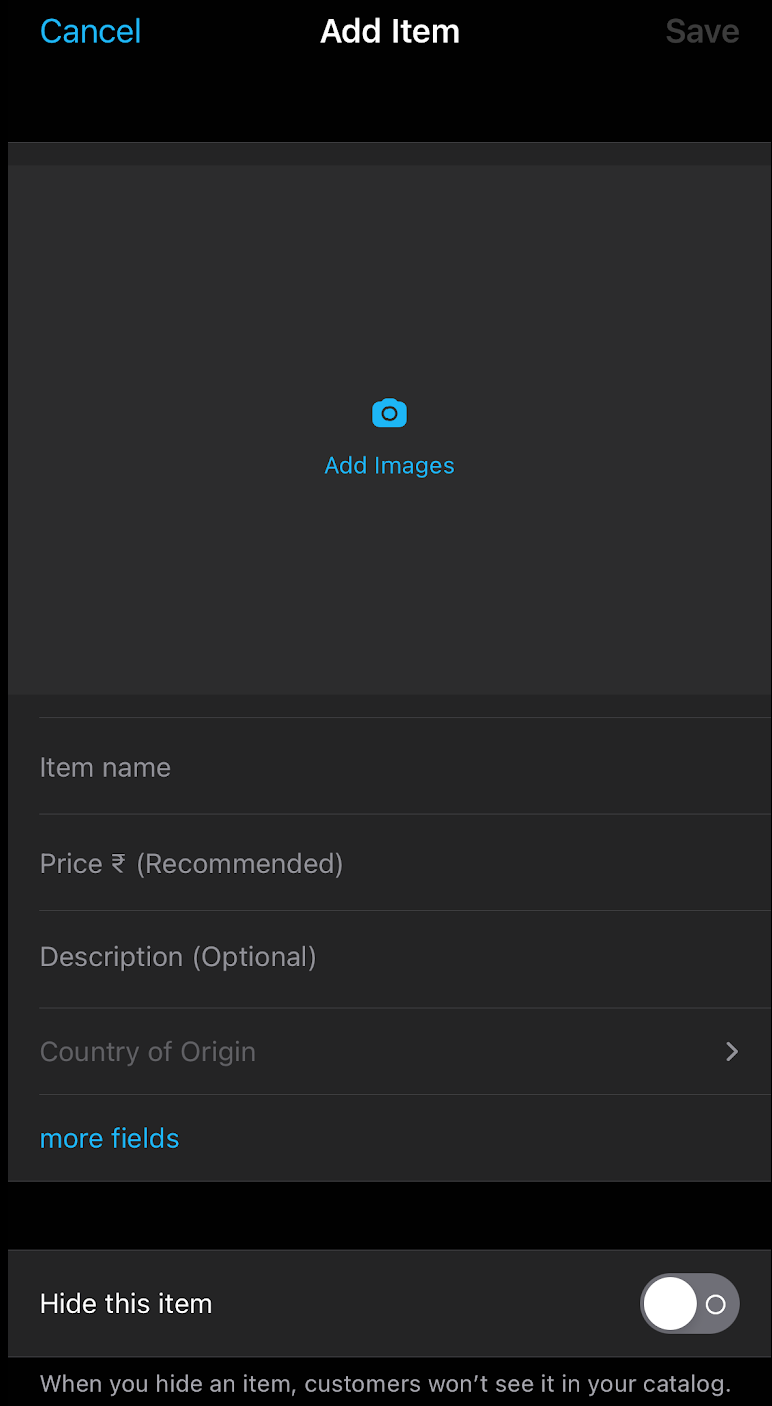
Task: Click the Add Item title bar
Action: click(389, 31)
